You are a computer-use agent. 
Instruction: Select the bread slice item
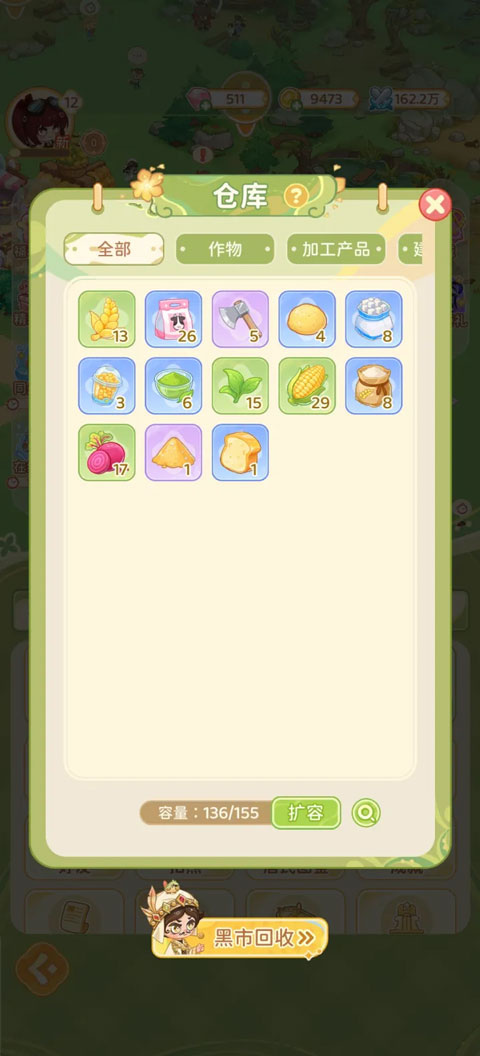(240, 453)
